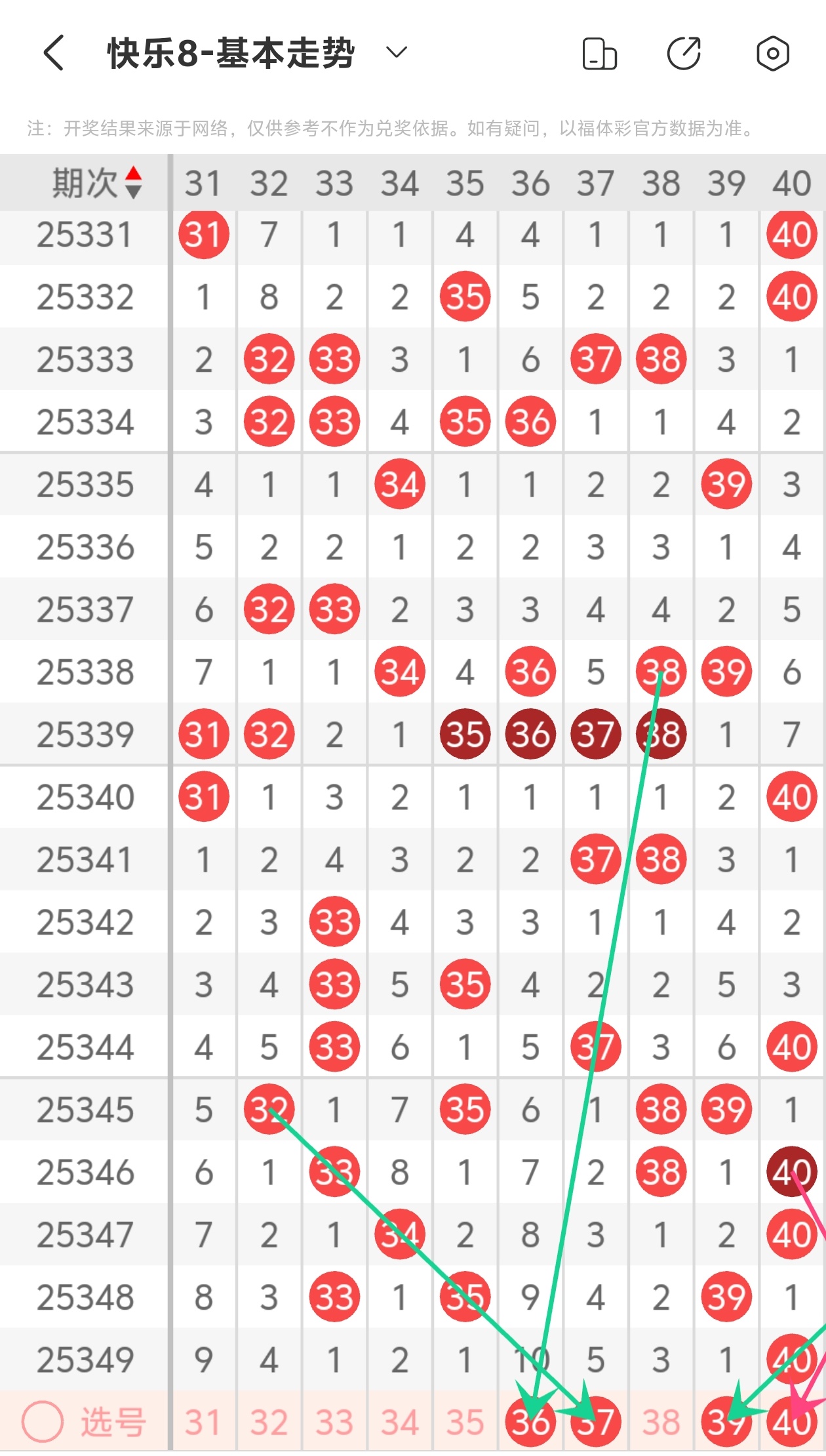
Task: Go back using the top-left arrow
Action: (54, 52)
